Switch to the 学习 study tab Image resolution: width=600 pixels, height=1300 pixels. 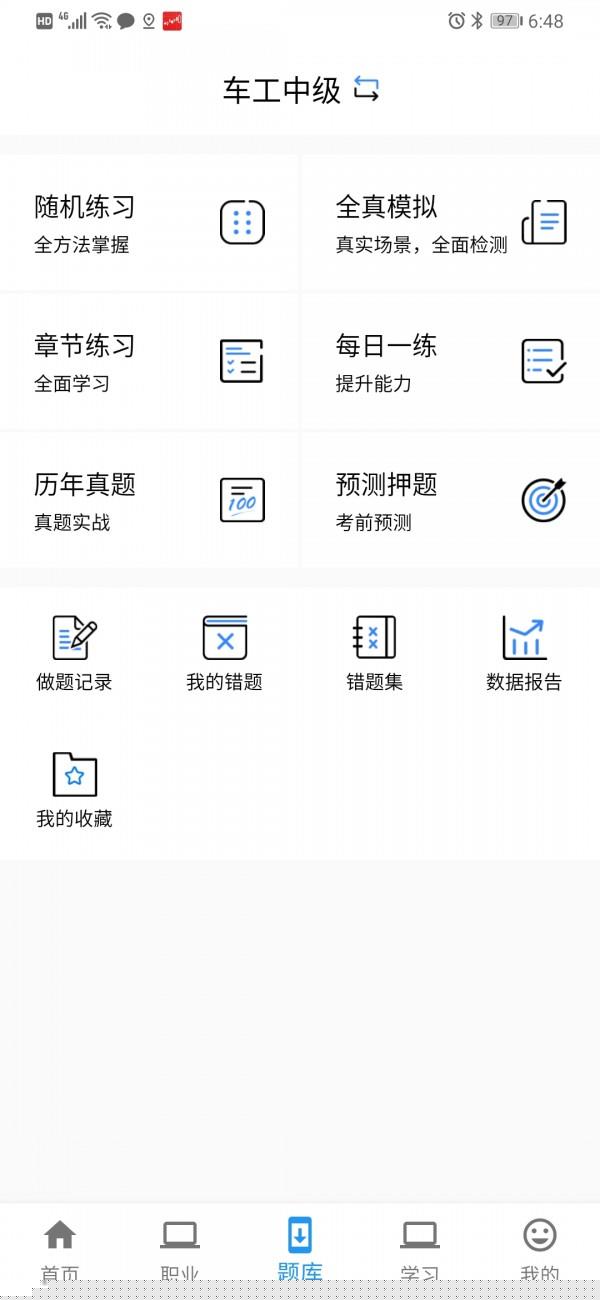click(420, 1250)
